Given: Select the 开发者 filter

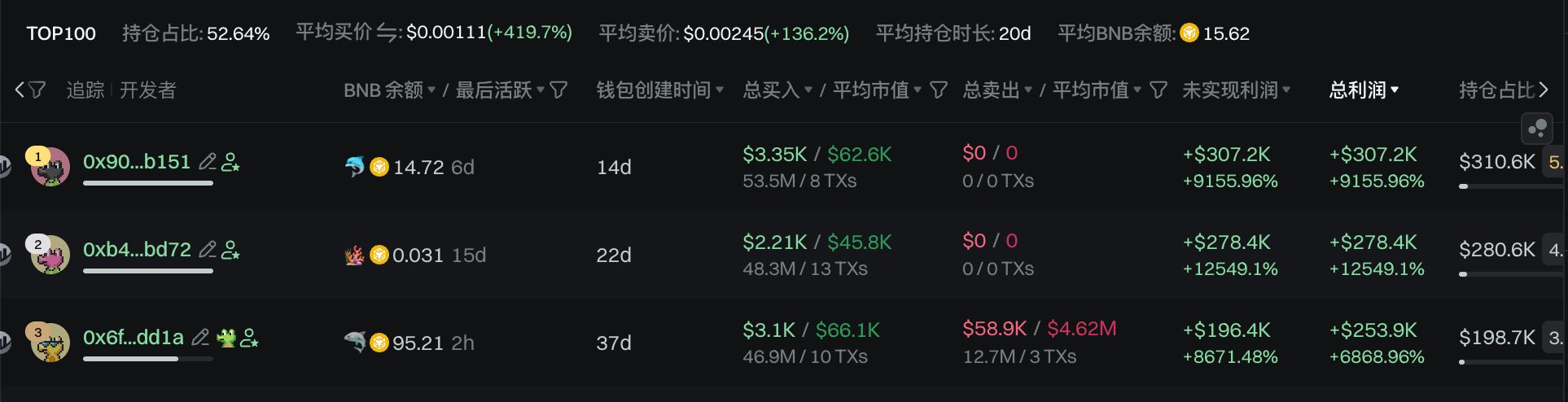Looking at the screenshot, I should (148, 90).
